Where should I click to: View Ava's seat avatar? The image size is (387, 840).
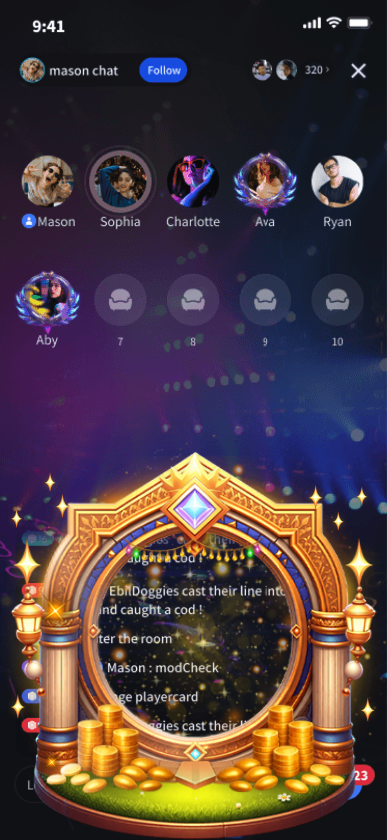tap(265, 182)
